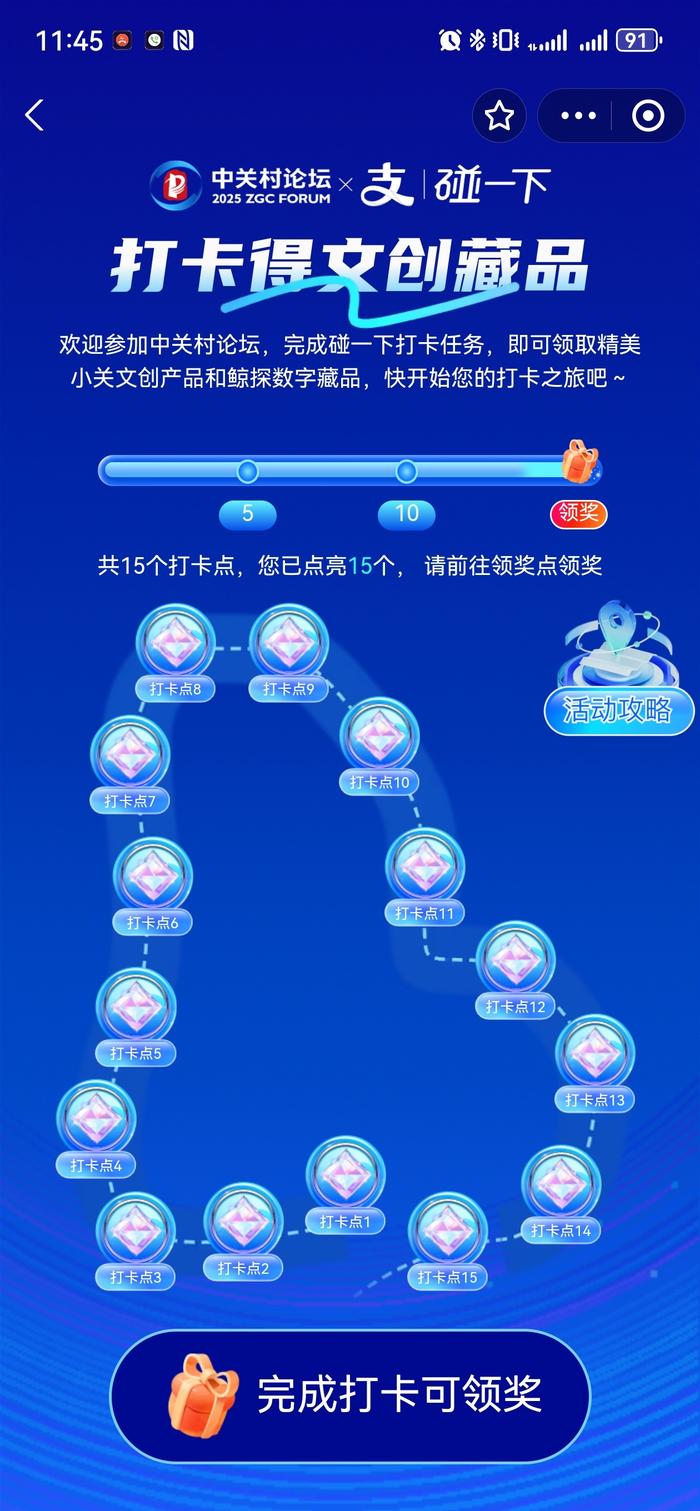
Task: Select 打卡点9 on the route
Action: 289,644
